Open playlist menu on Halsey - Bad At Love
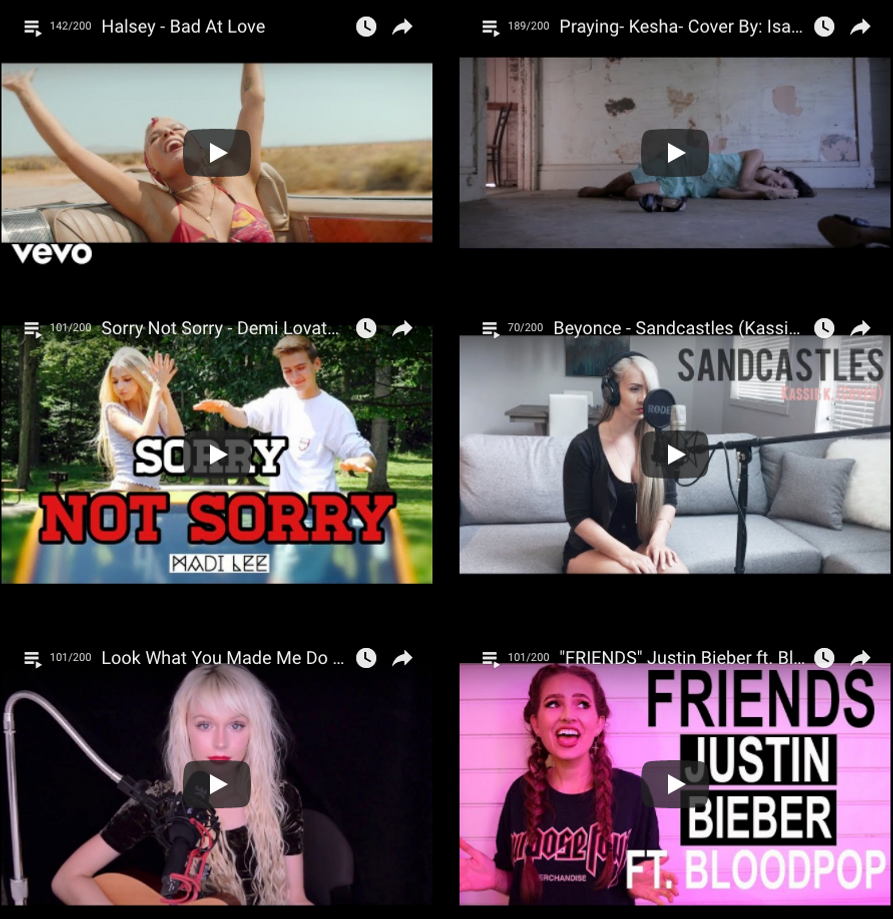The width and height of the screenshot is (893, 919). pos(33,28)
